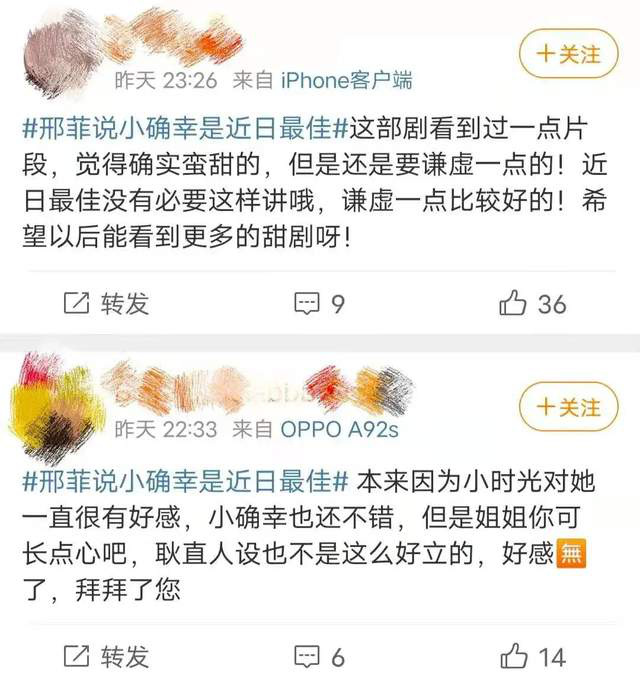This screenshot has width=640, height=685.
Task: Open the 9 comments on the first post
Action: 319,304
